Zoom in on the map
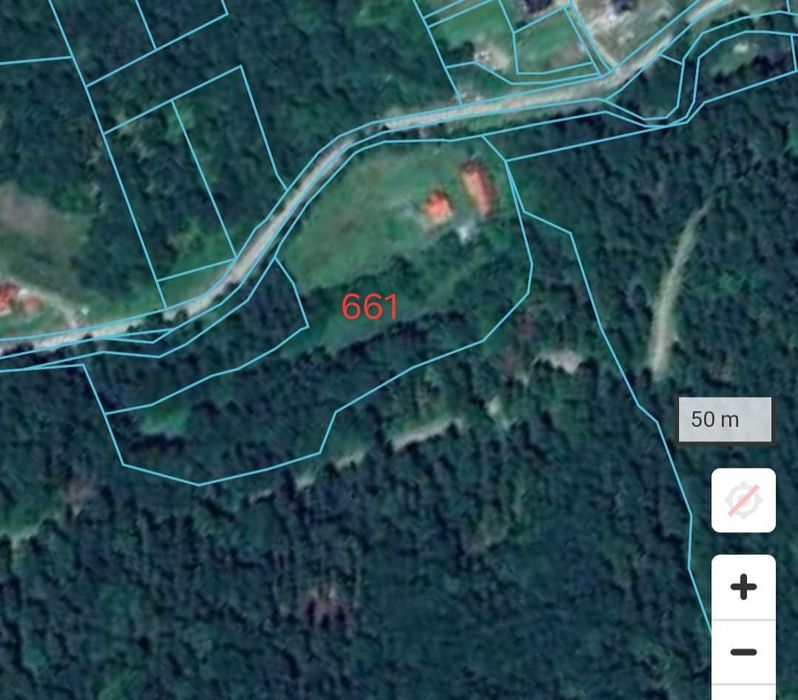Screen dimensions: 798x700 [743, 587]
